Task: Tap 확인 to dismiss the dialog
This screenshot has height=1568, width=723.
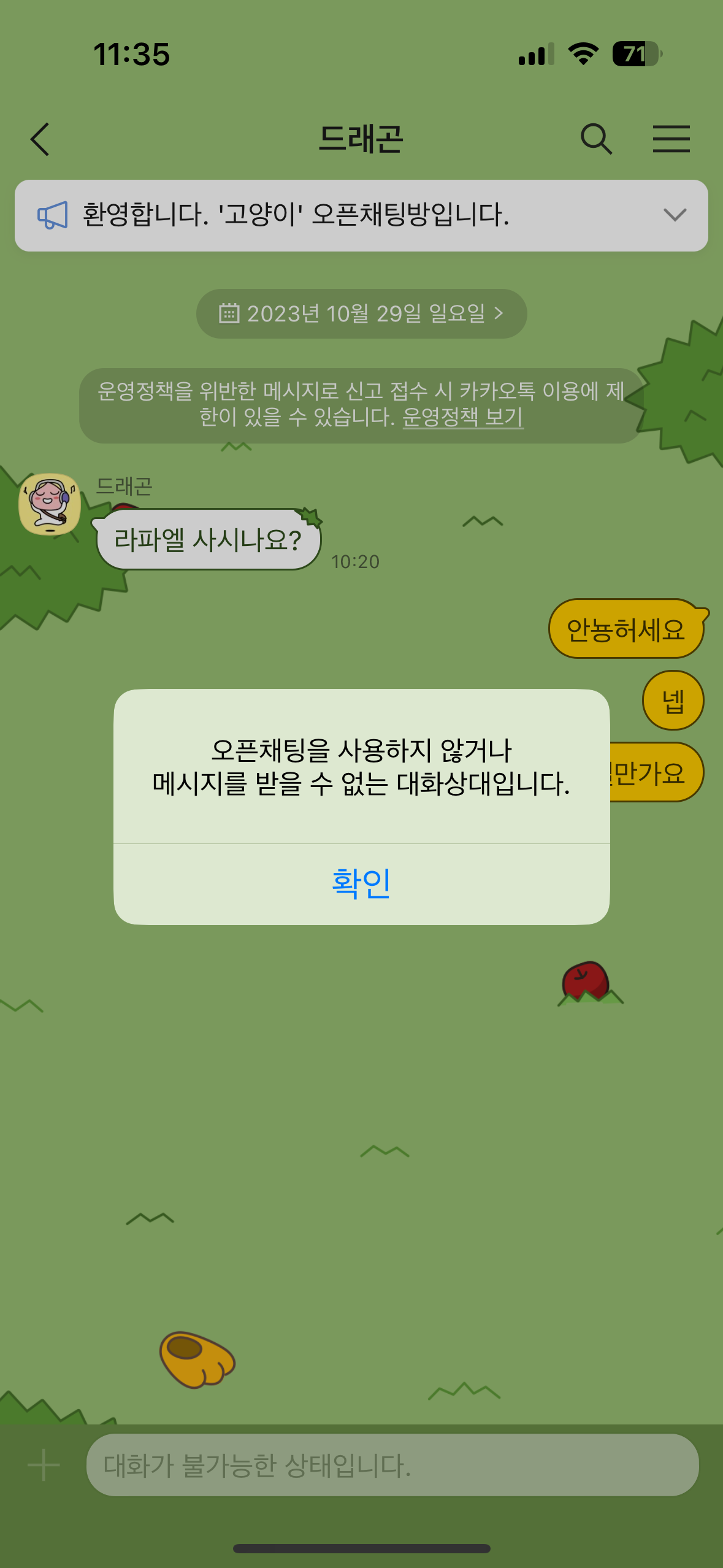Action: (x=361, y=883)
